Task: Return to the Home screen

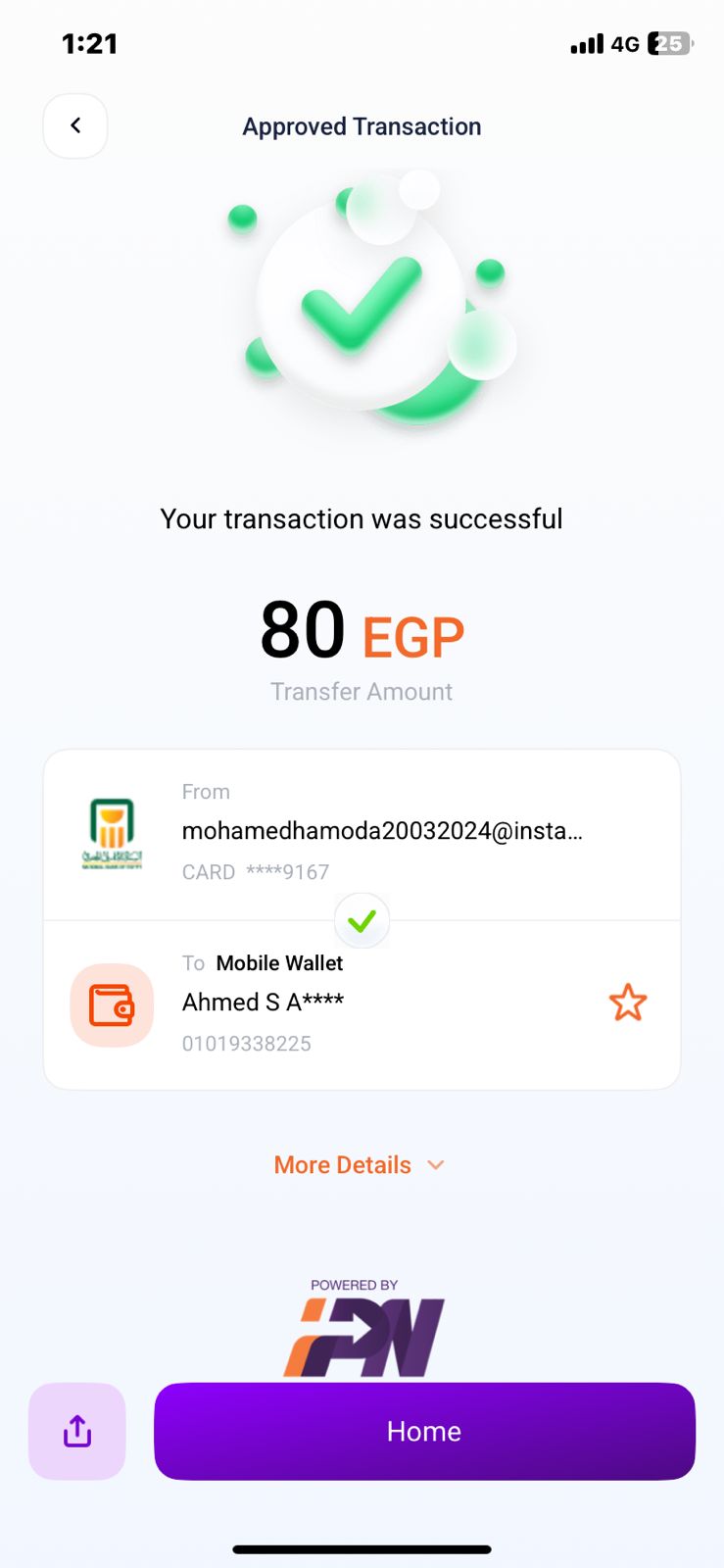Action: (424, 1431)
